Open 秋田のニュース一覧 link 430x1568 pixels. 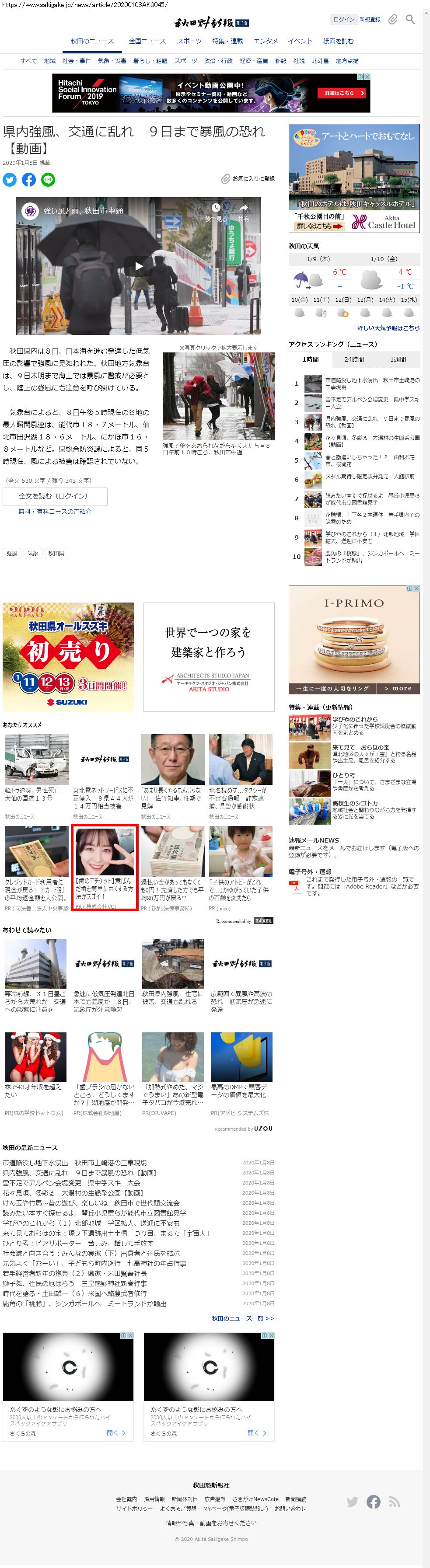point(242,1318)
